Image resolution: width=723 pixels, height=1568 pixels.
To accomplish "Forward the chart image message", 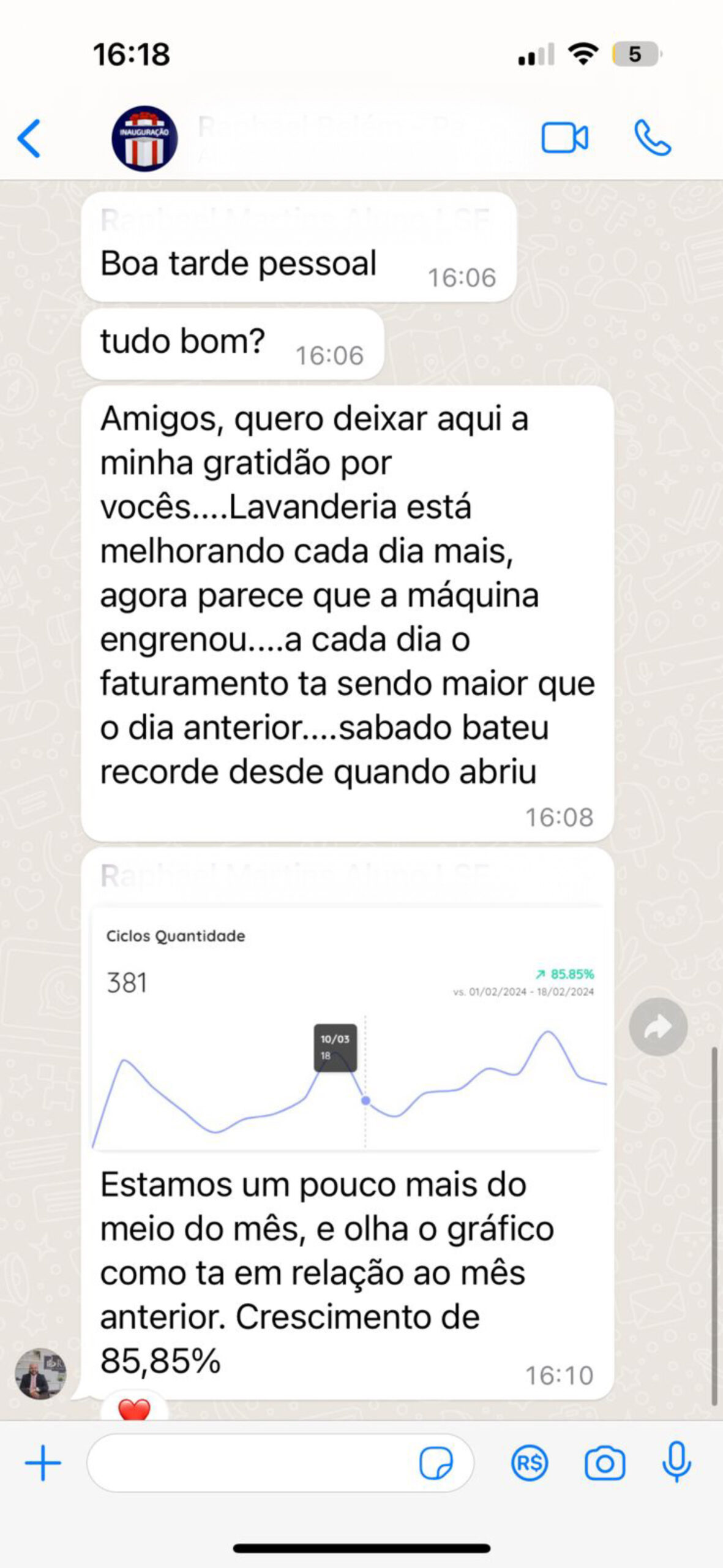I will click(x=657, y=1027).
